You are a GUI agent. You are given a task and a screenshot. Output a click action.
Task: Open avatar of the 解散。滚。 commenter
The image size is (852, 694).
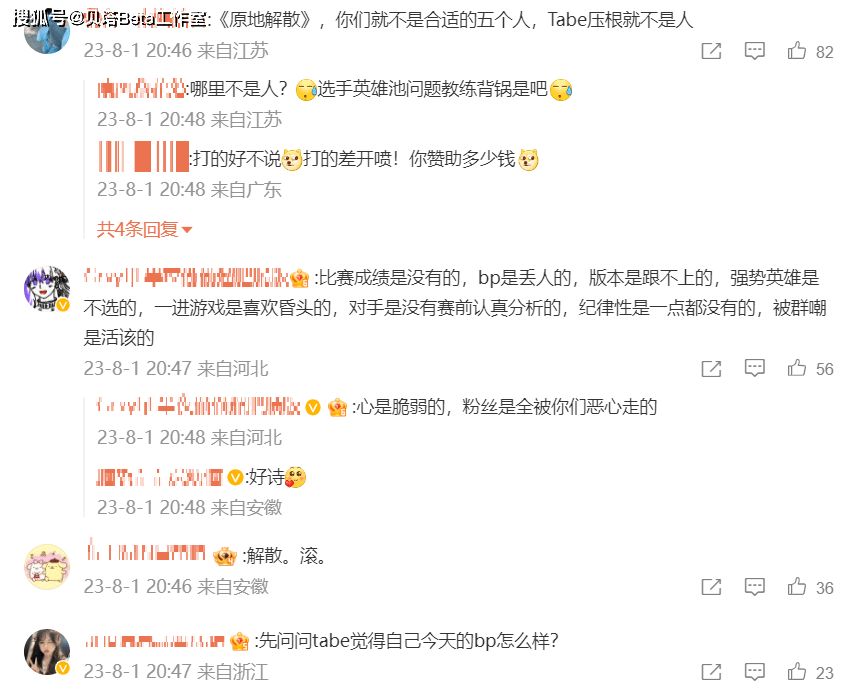pyautogui.click(x=46, y=567)
